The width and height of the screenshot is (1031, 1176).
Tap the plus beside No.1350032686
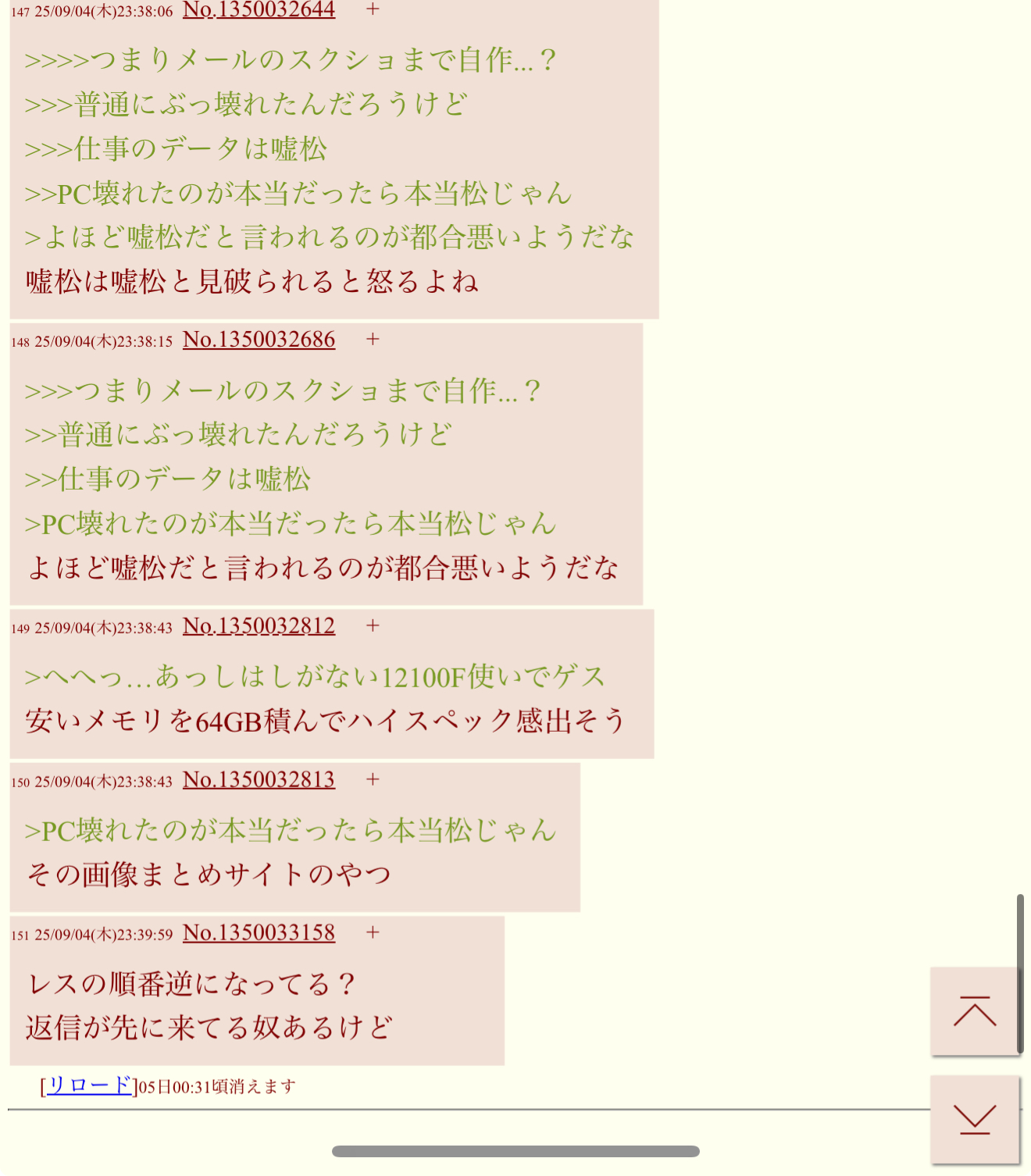pyautogui.click(x=373, y=340)
